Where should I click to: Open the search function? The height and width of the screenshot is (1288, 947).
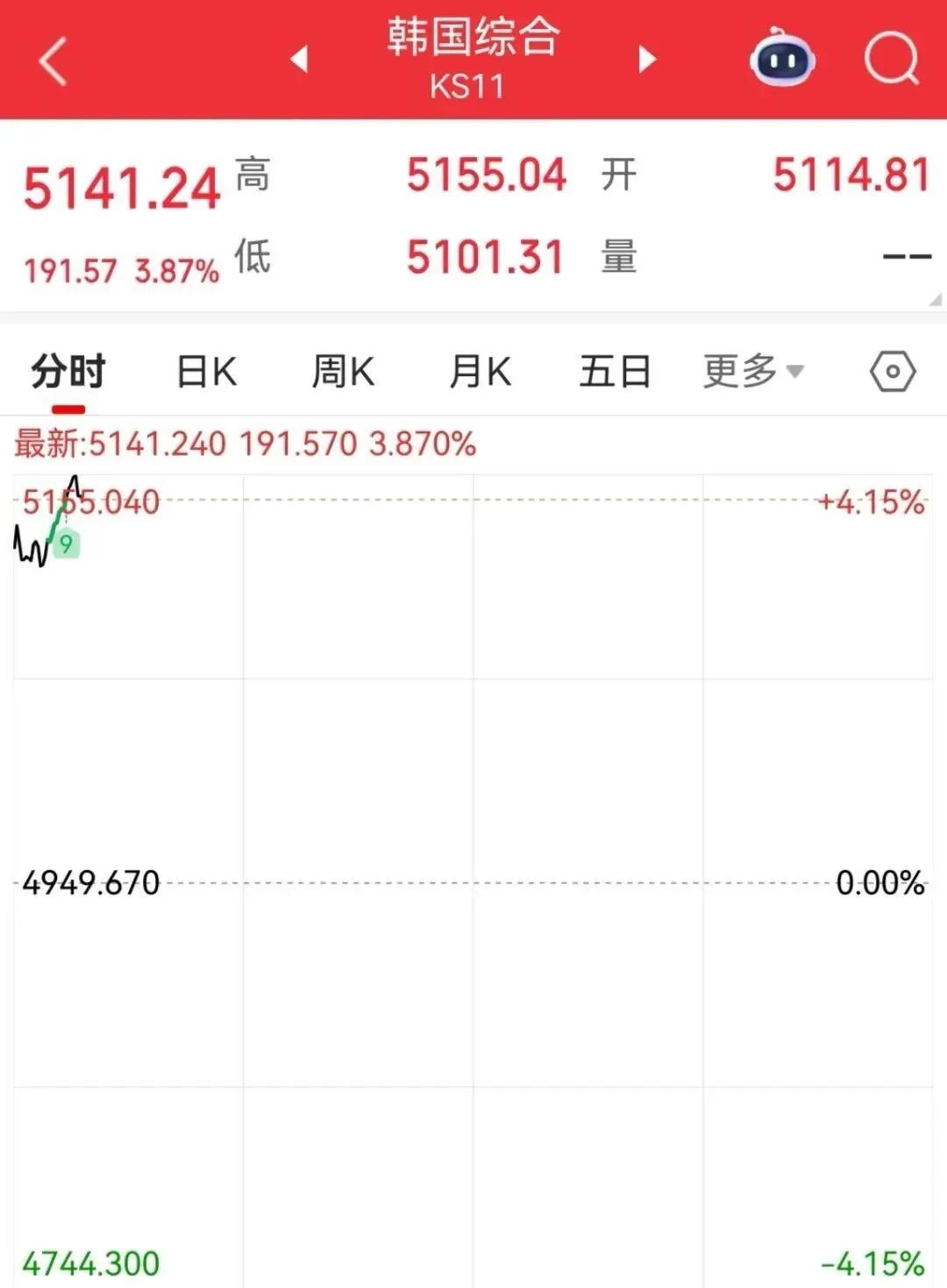pos(891,58)
